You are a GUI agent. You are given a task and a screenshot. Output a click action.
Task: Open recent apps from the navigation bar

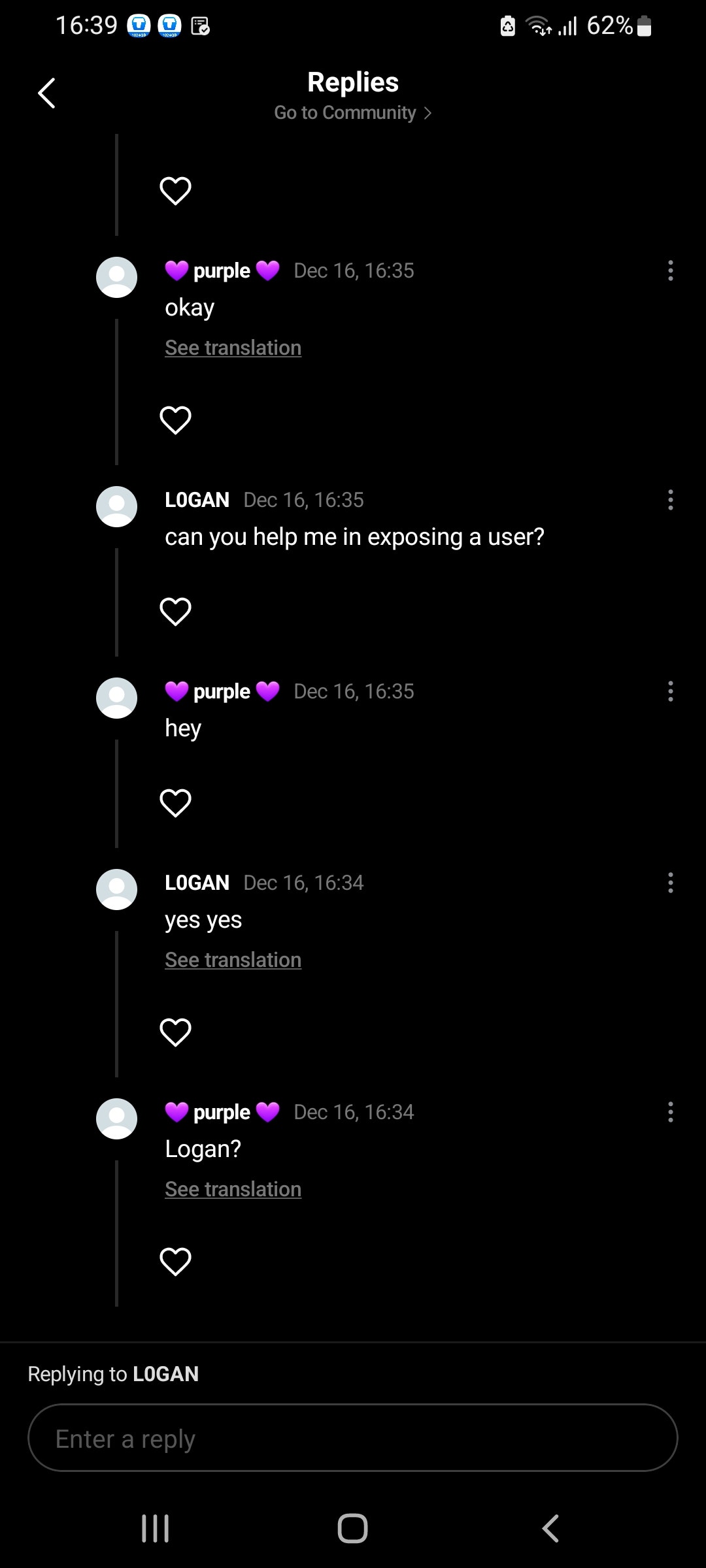coord(154,1527)
